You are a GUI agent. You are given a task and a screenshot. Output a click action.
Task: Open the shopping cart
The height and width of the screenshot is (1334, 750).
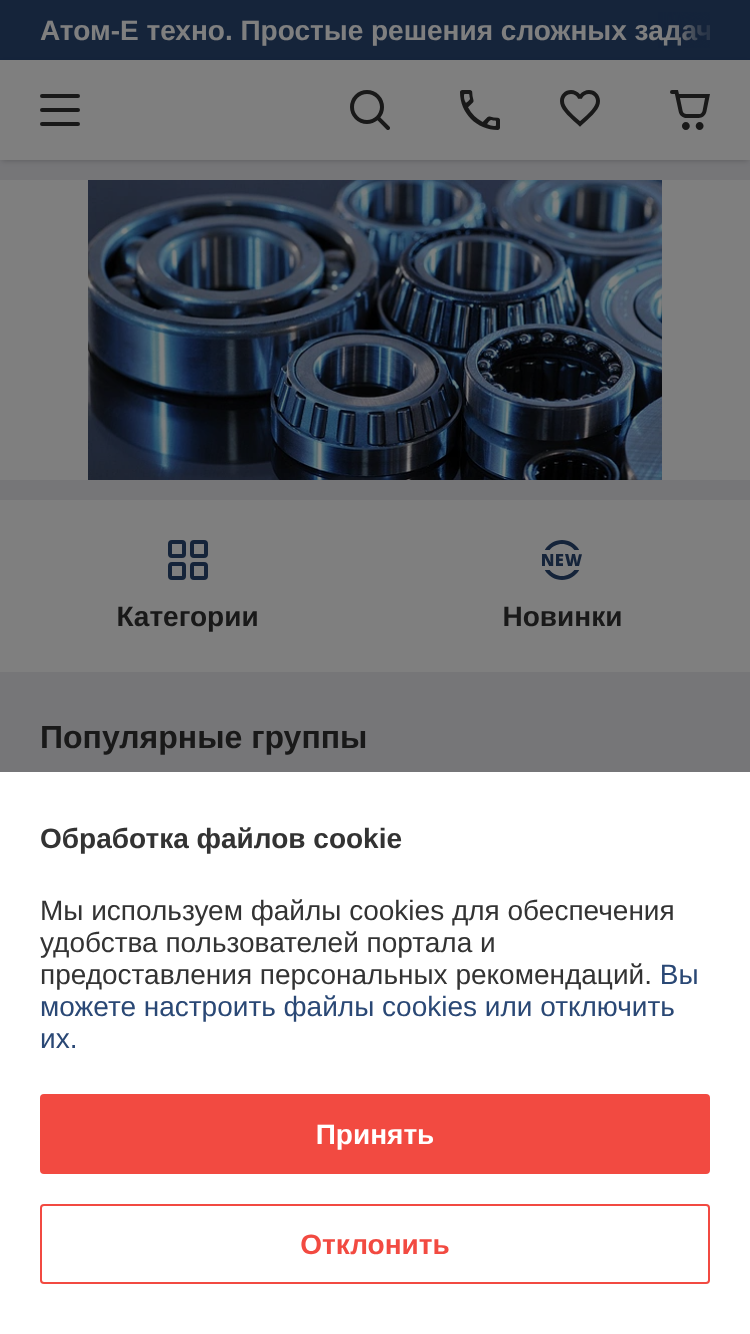point(690,110)
